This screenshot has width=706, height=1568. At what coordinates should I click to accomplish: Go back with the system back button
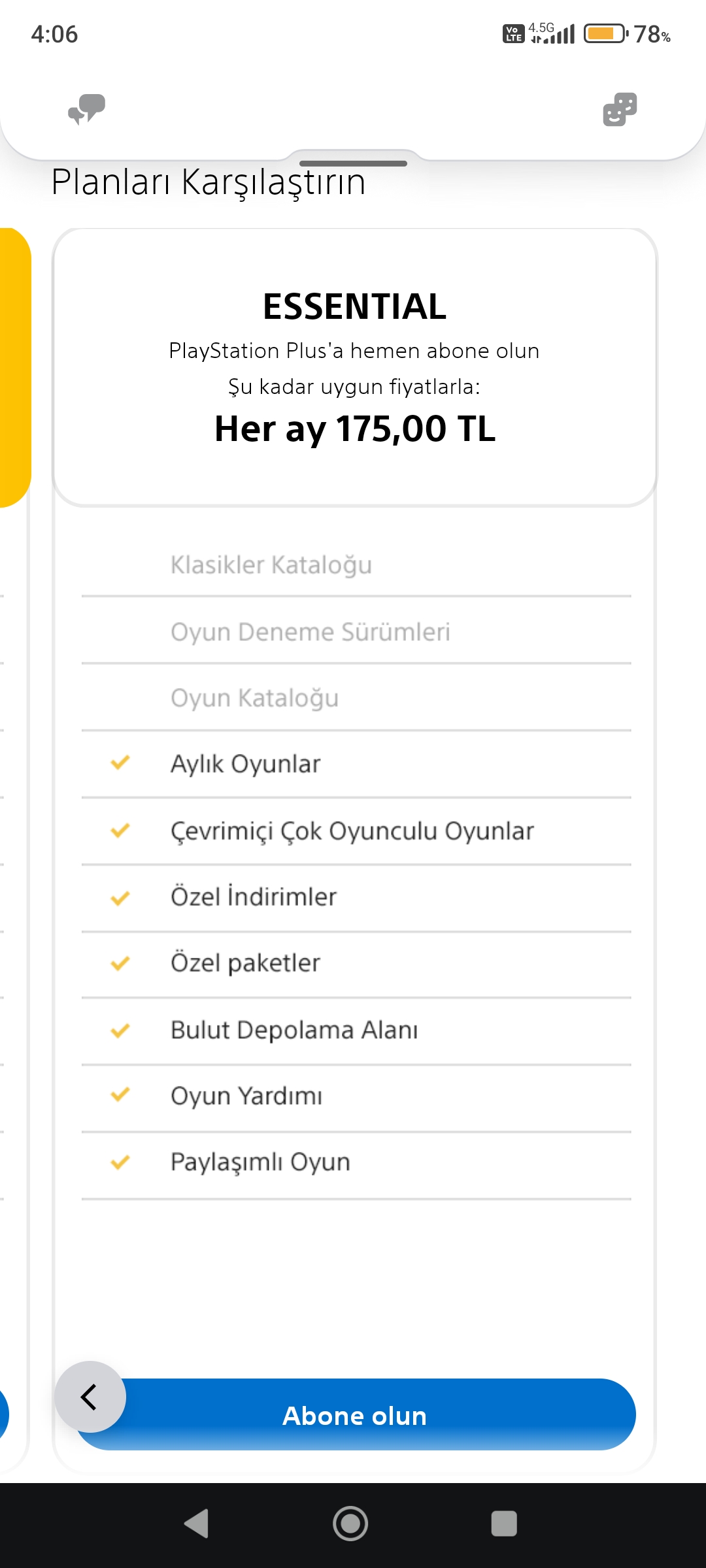tap(196, 1524)
